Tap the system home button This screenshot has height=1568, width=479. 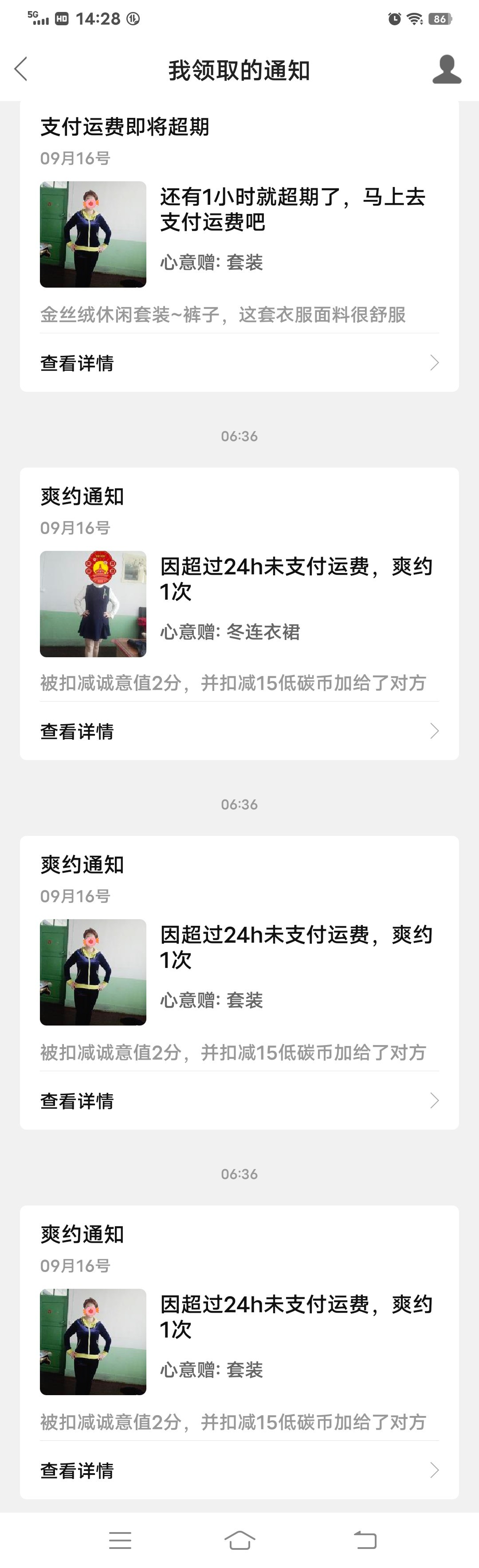pyautogui.click(x=239, y=1540)
